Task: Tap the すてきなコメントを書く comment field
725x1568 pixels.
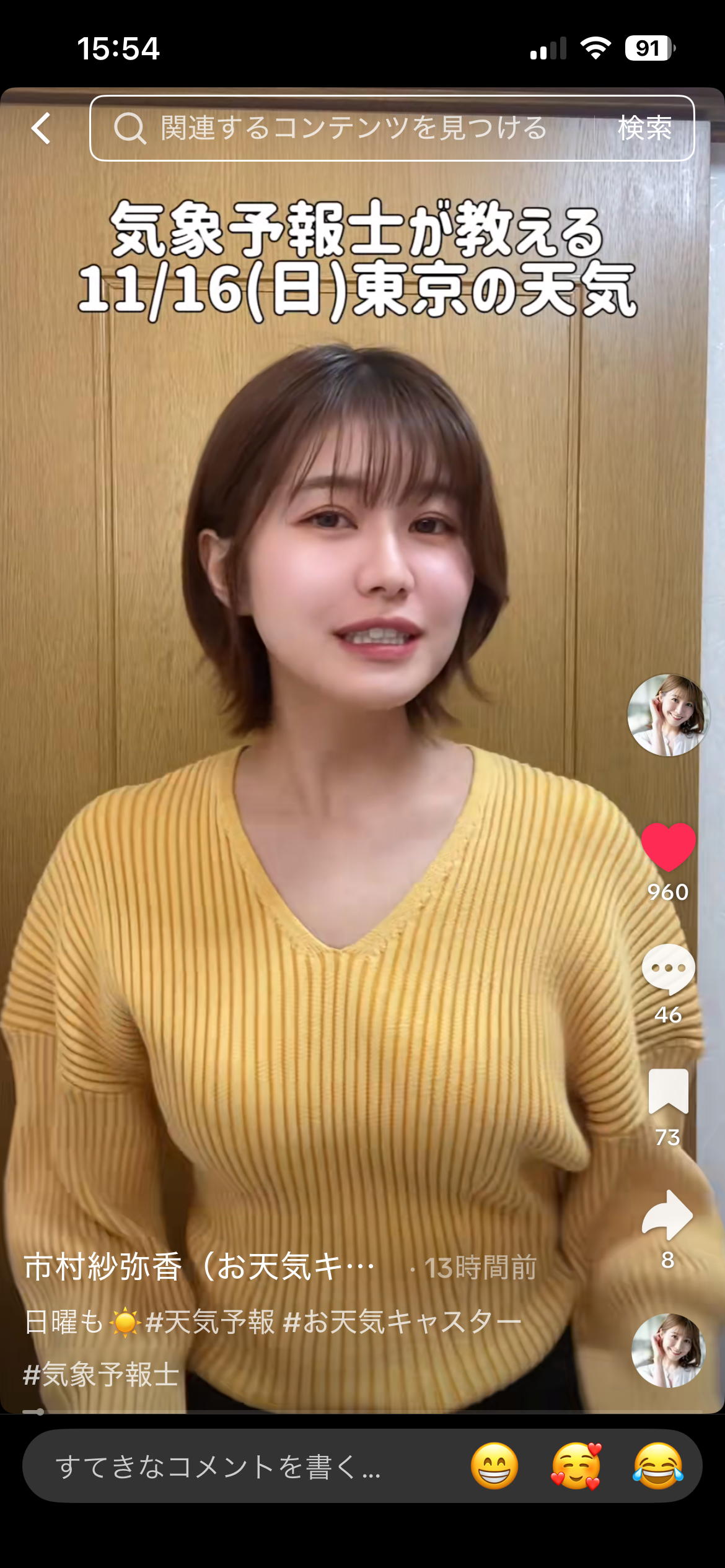Action: click(235, 1466)
